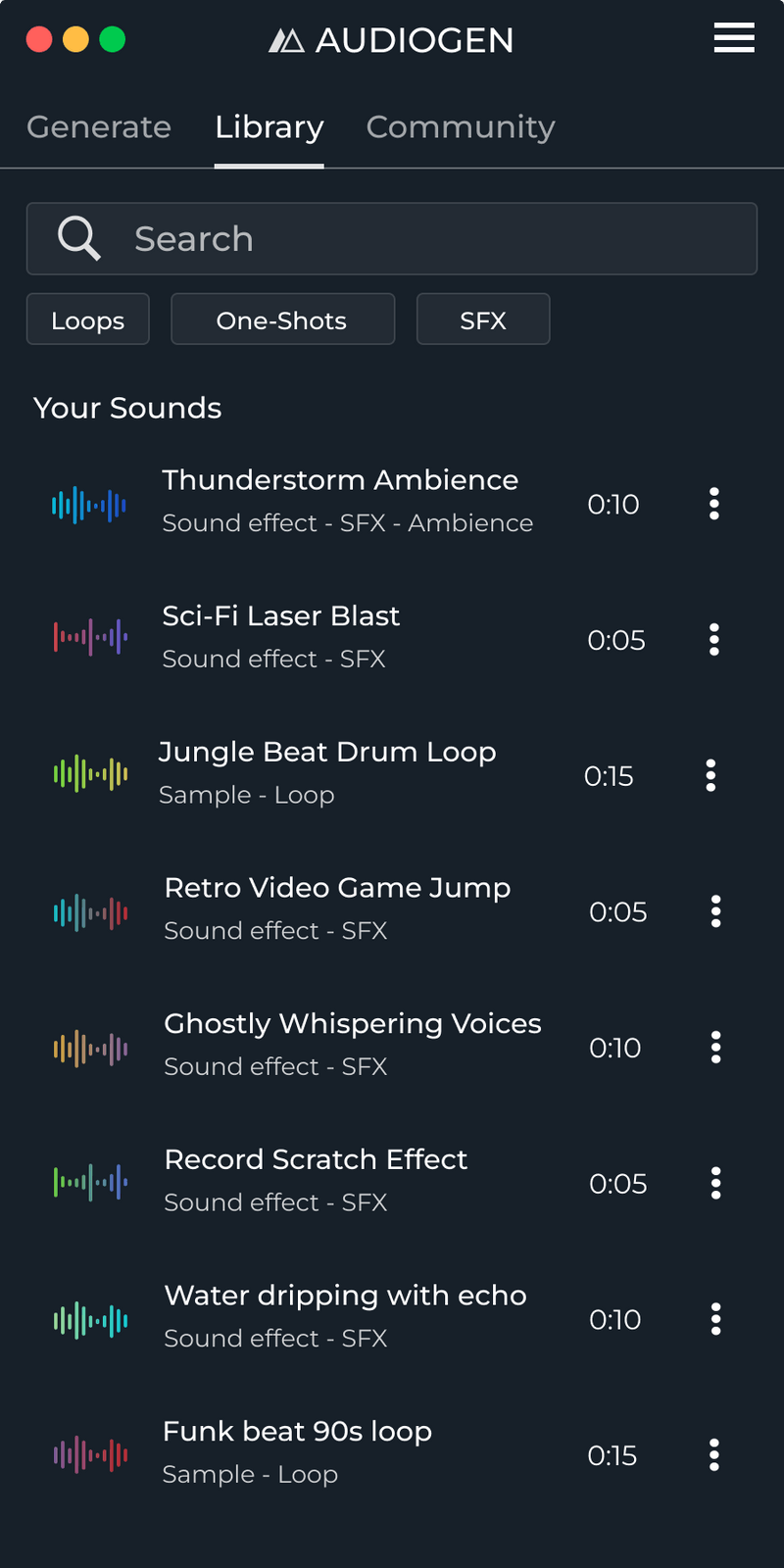This screenshot has height=1568, width=784.
Task: Click the Ghostly Whispering Voices waveform icon
Action: point(90,1047)
